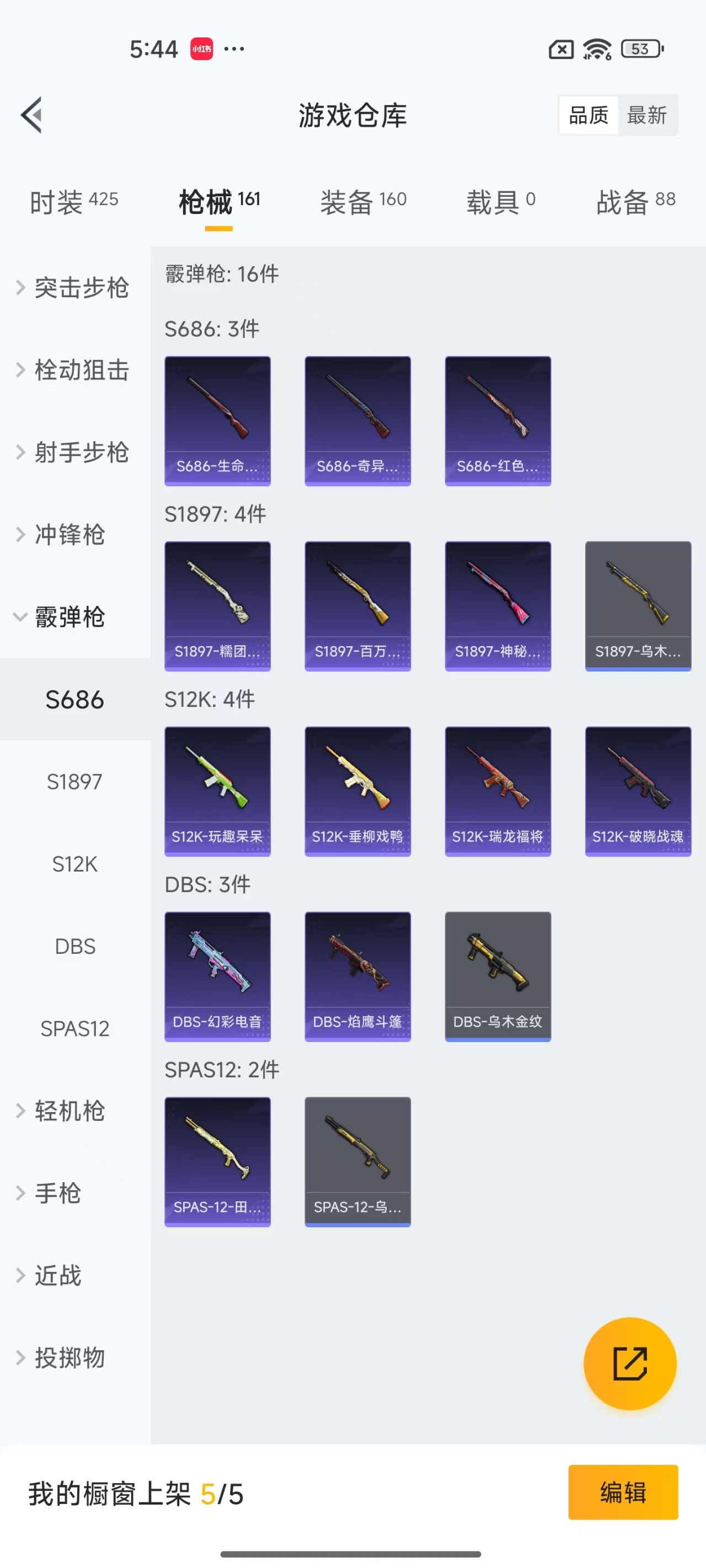Tap the orange share floating button
This screenshot has width=706, height=1568.
tap(629, 1363)
